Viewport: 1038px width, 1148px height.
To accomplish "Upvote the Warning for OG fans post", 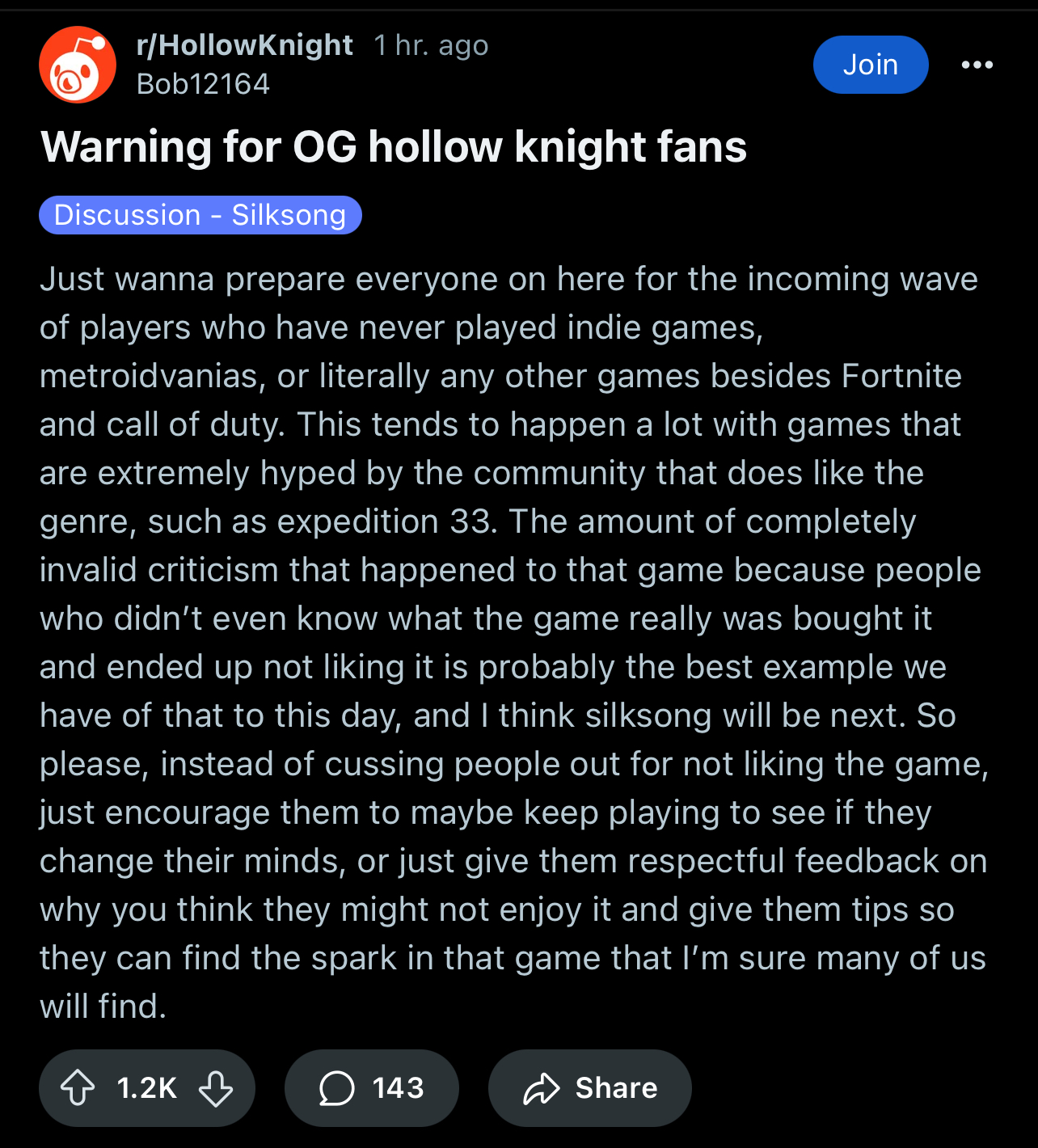I will (x=78, y=1087).
